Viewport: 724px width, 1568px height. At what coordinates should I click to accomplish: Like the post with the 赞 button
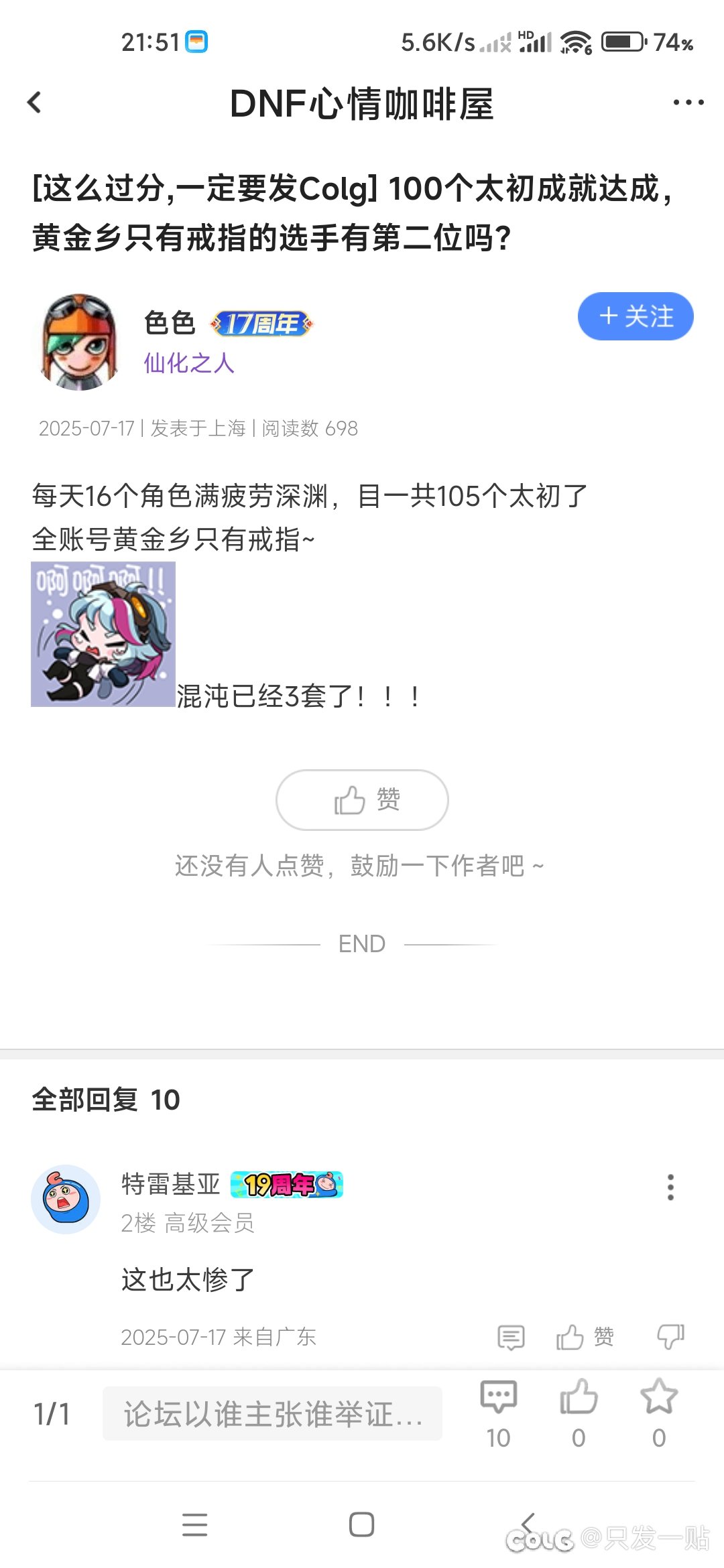[x=362, y=800]
